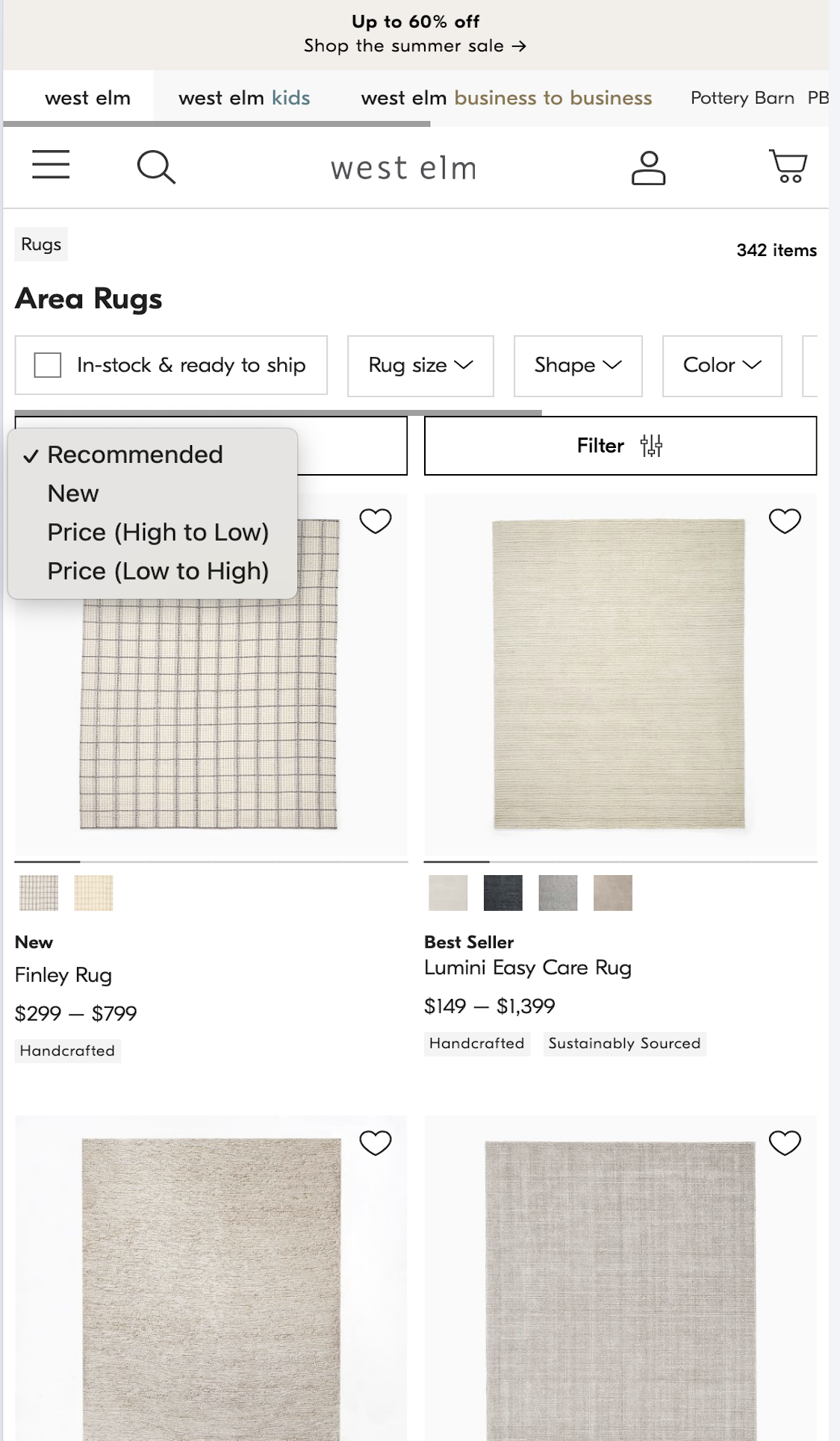840x1441 pixels.
Task: Switch to the west elm kids tab
Action: click(243, 98)
